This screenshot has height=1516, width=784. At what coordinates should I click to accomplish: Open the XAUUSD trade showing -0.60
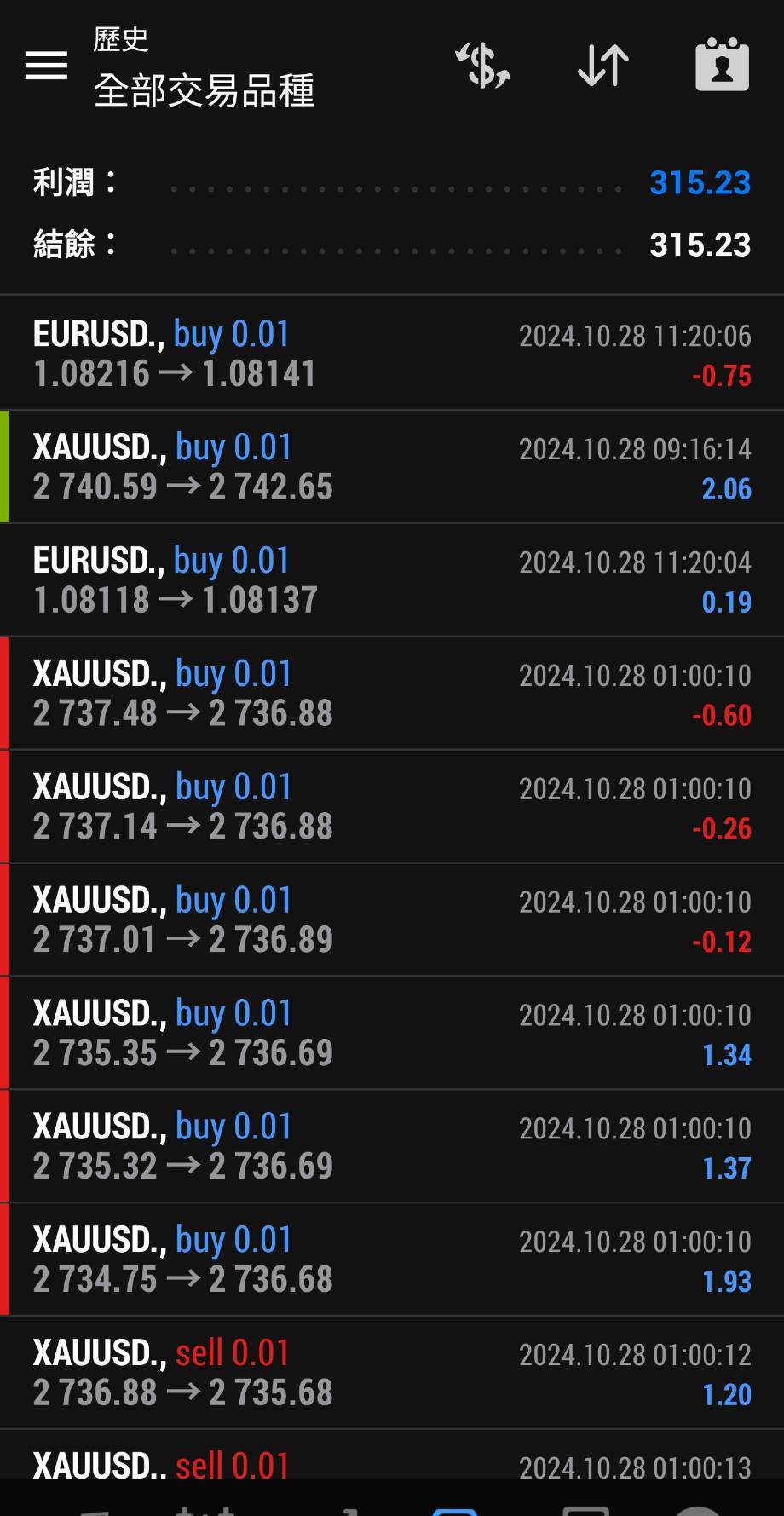[x=392, y=694]
